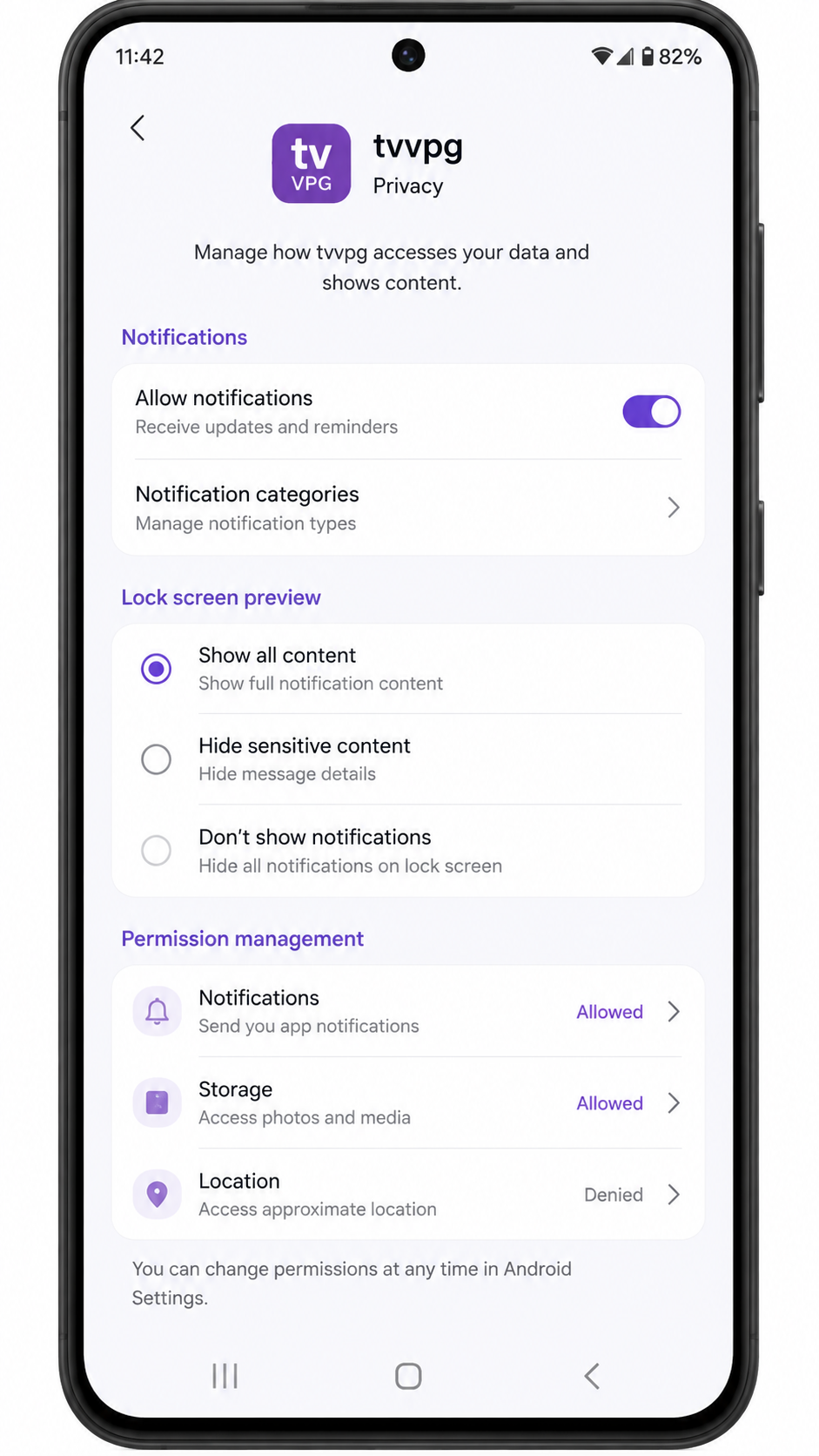Go back using the top-left arrow
The image size is (819, 1456).
(138, 128)
